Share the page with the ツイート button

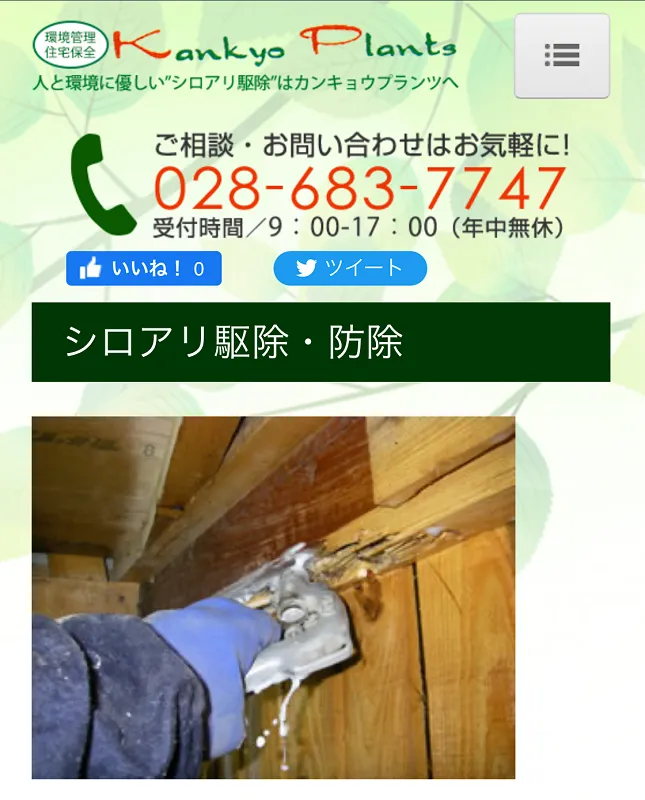tap(350, 268)
